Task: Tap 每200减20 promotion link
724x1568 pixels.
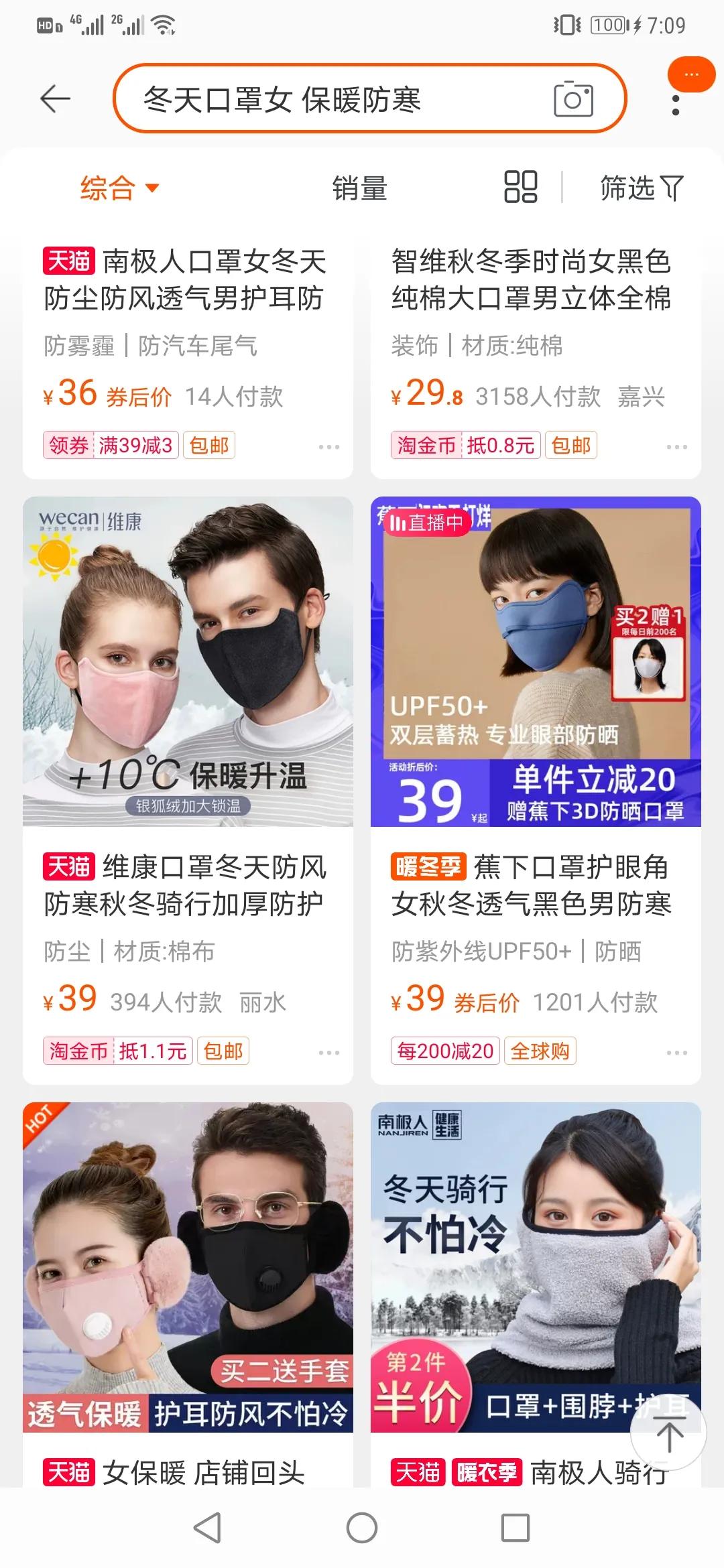Action: coord(444,1051)
